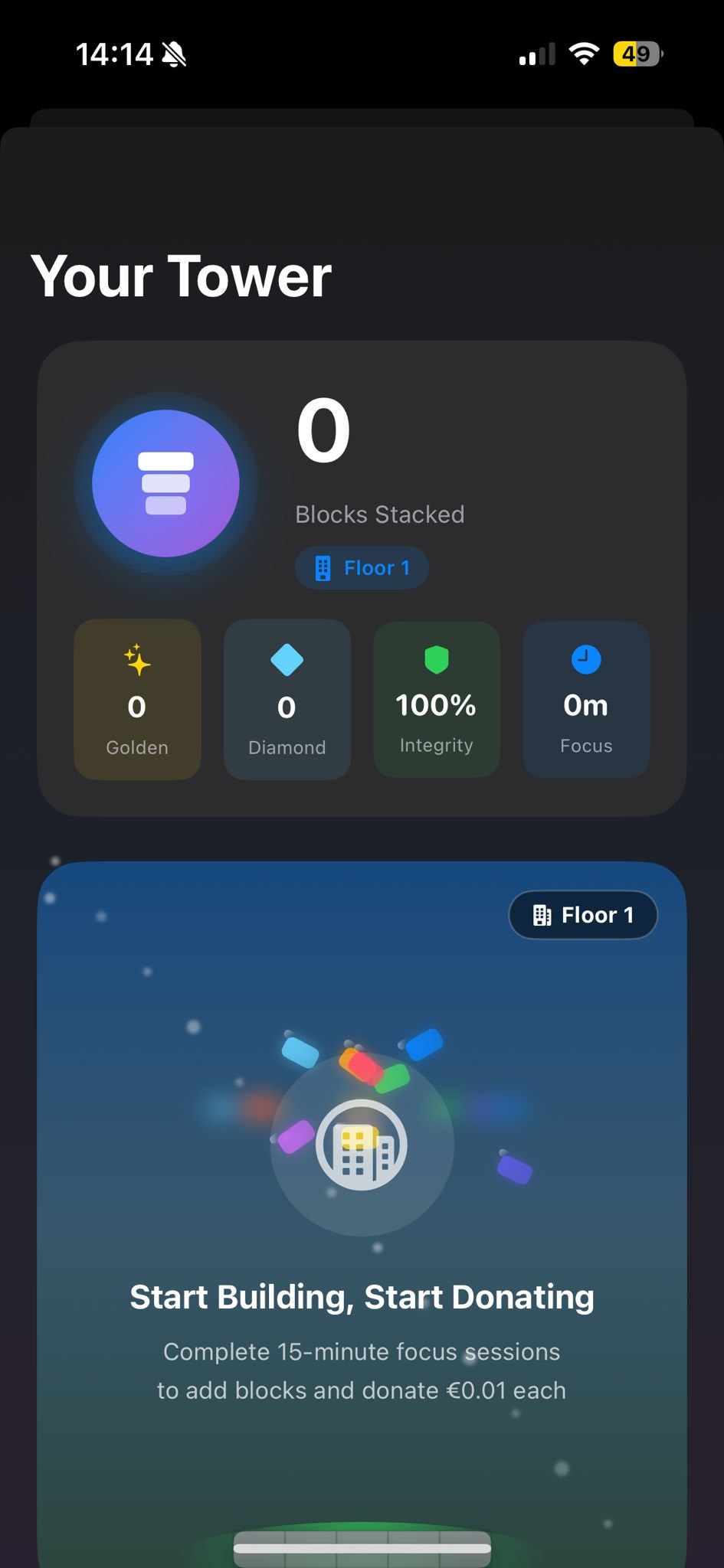Open the Wi-Fi status indicator
This screenshot has width=724, height=1568.
click(x=584, y=54)
